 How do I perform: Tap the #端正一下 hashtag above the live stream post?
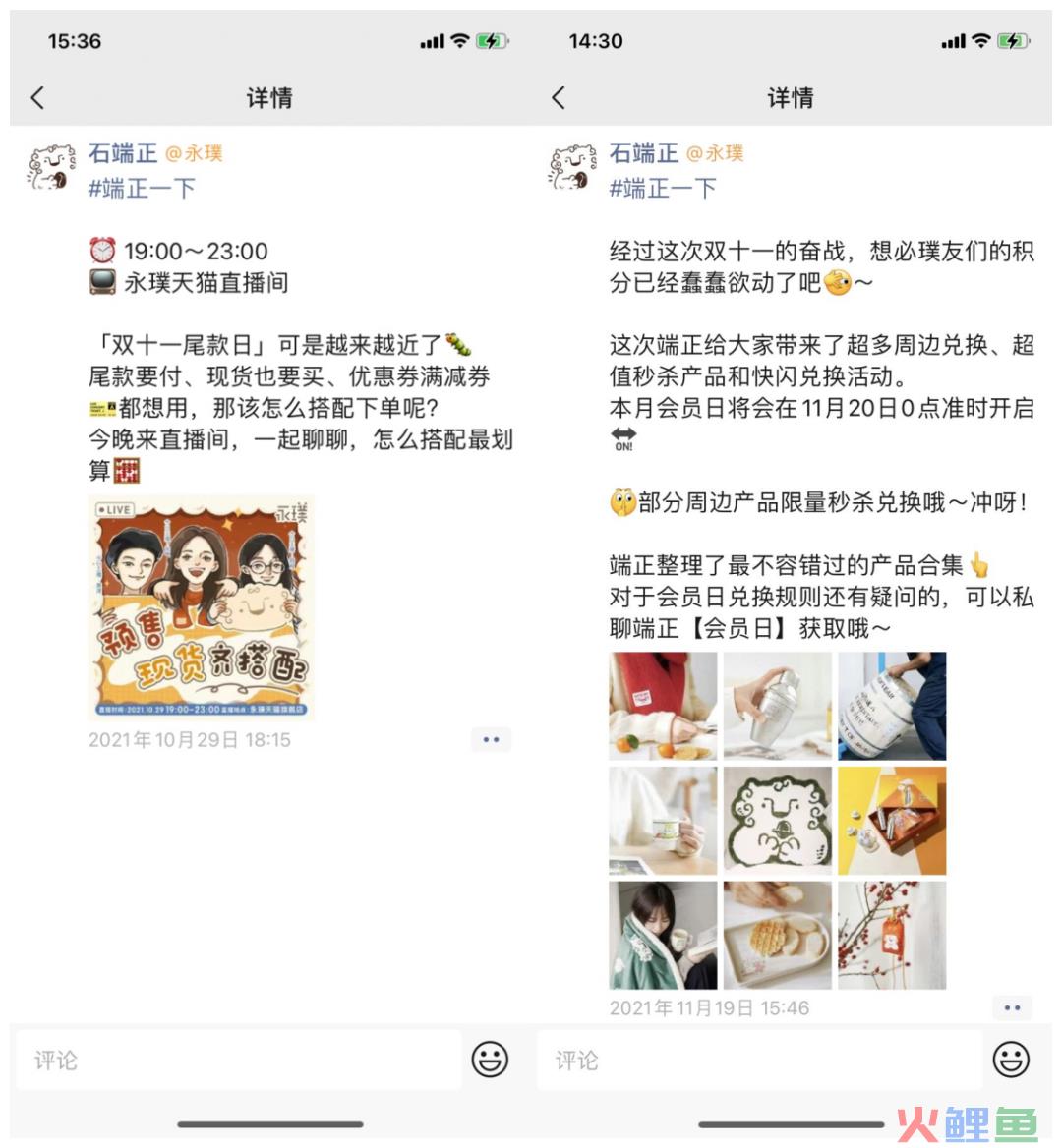click(x=143, y=188)
